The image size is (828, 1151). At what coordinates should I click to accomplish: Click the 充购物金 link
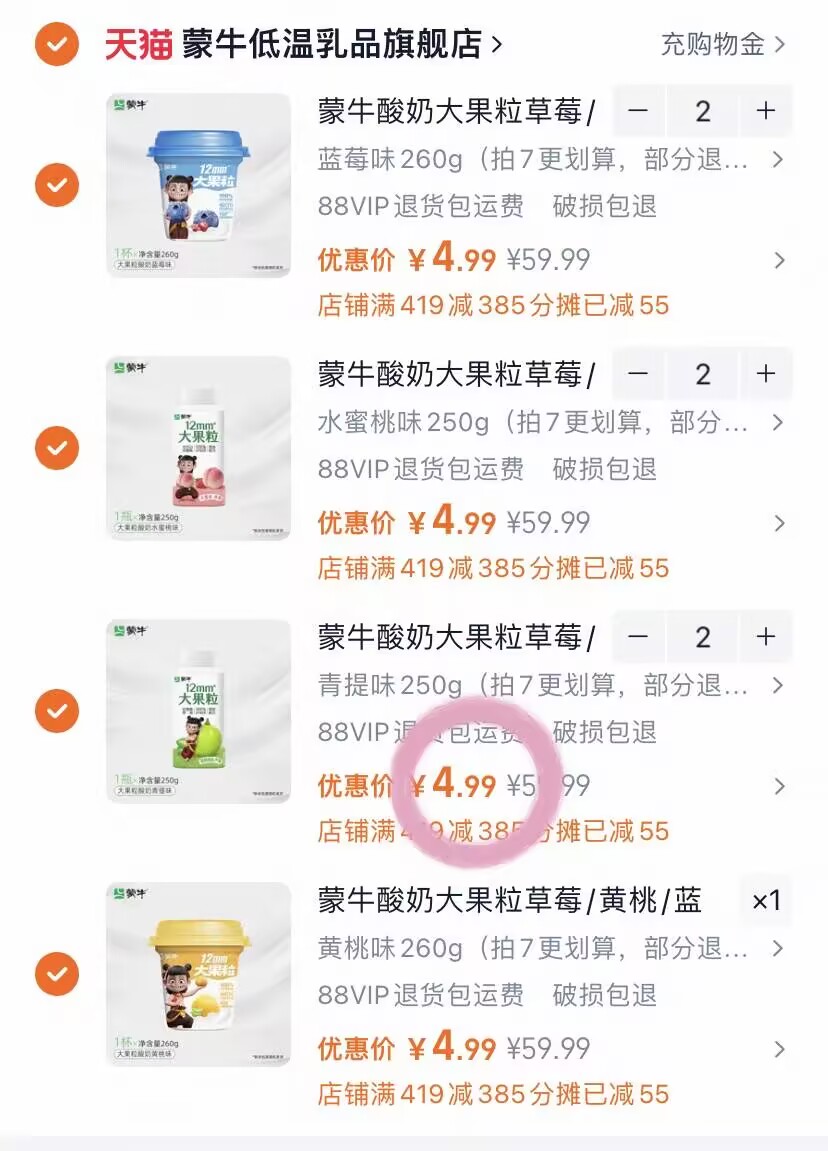tap(712, 43)
